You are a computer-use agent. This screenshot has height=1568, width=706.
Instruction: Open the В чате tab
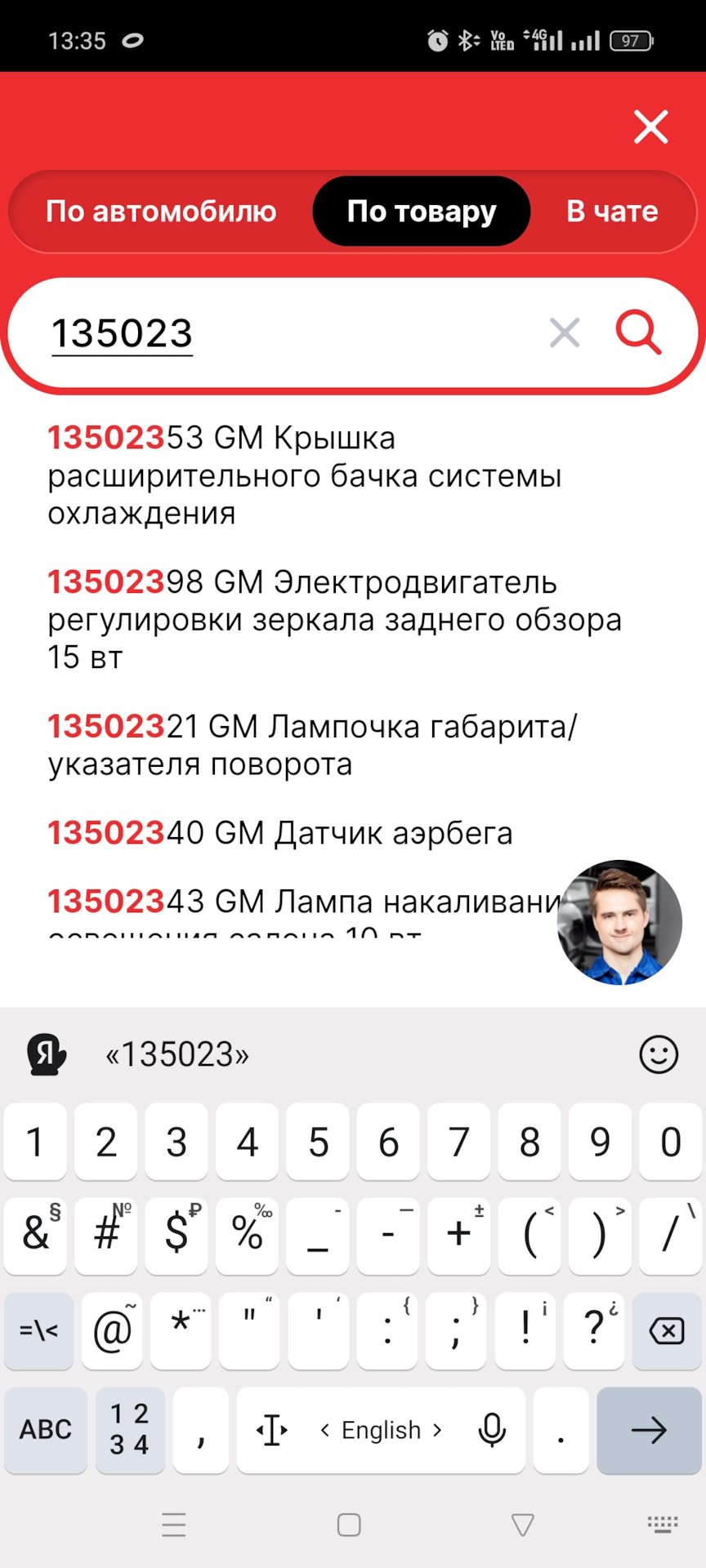click(x=612, y=211)
